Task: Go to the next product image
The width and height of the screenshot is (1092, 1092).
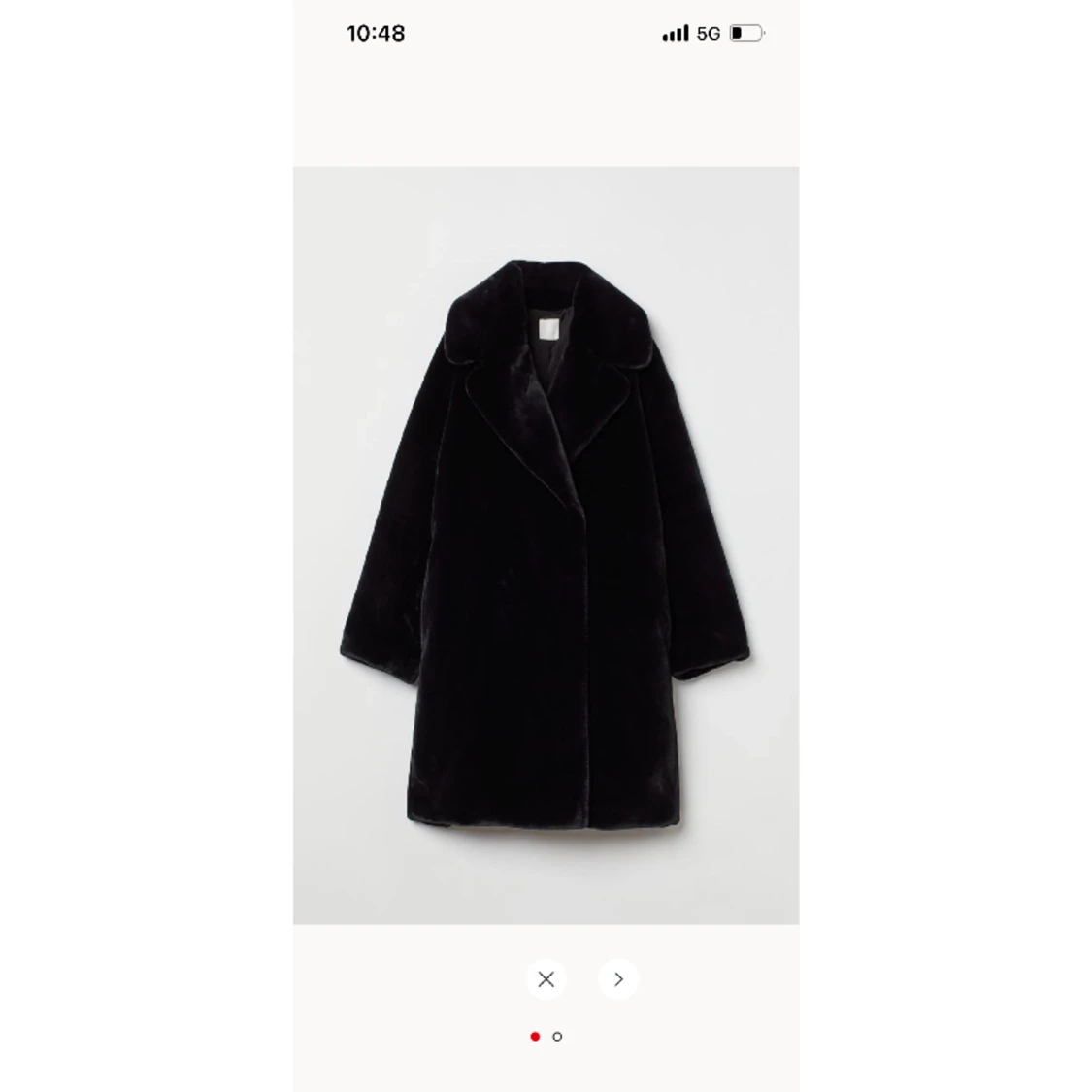Action: coord(618,979)
